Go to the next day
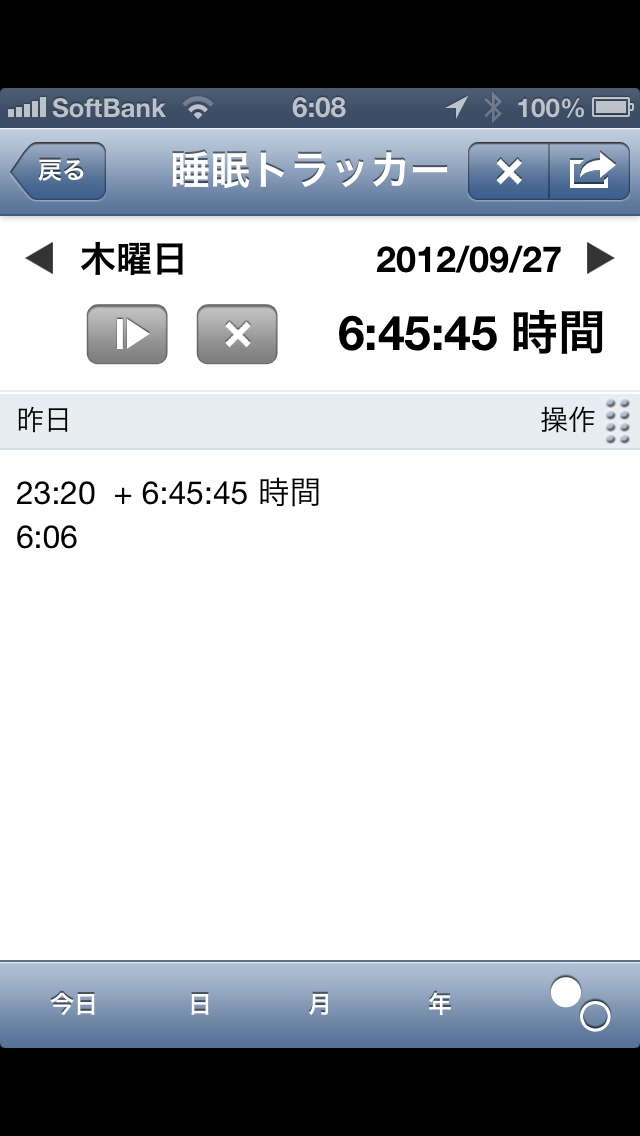The height and width of the screenshot is (1136, 640). pos(600,259)
